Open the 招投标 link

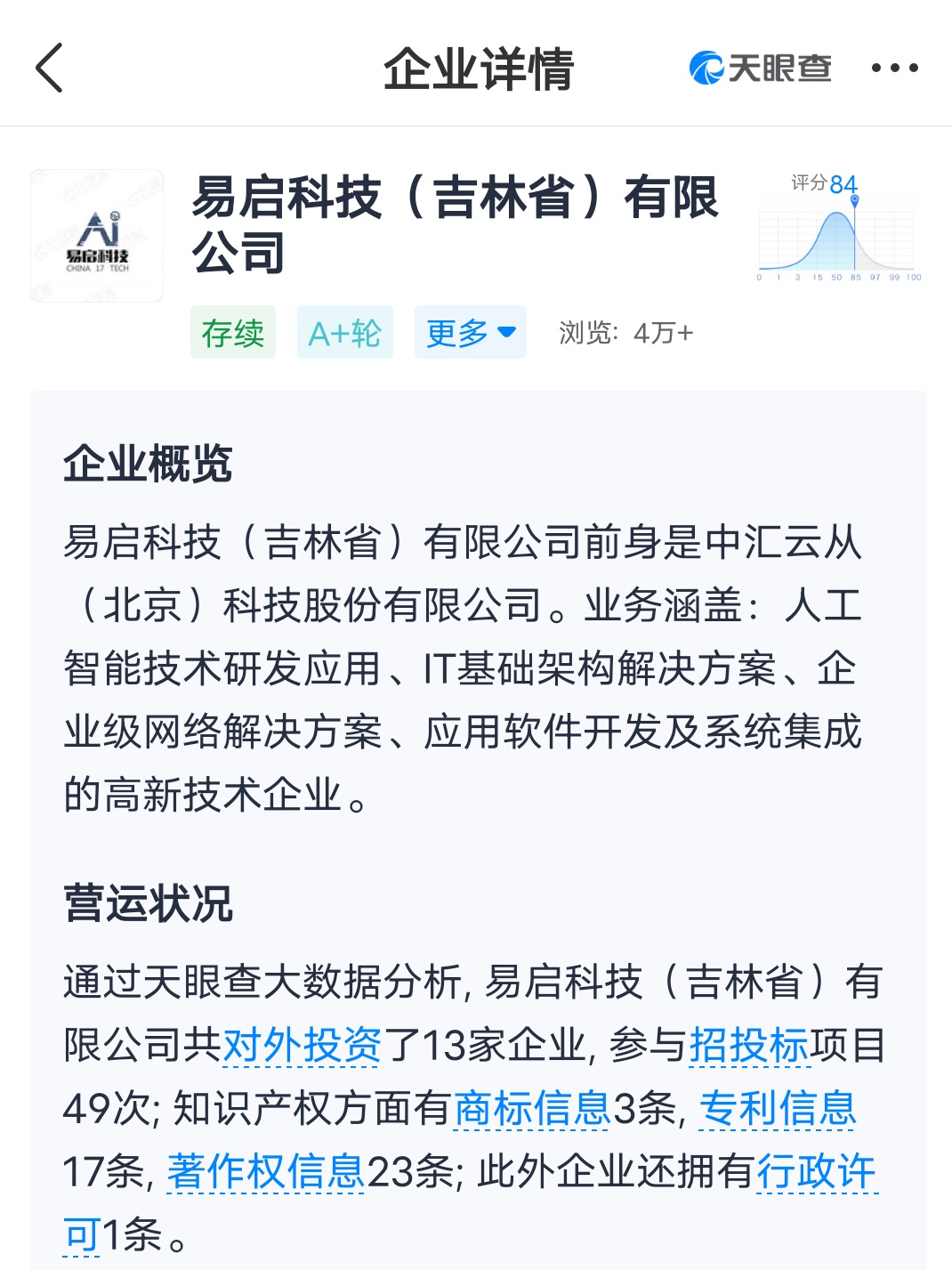click(x=748, y=1045)
